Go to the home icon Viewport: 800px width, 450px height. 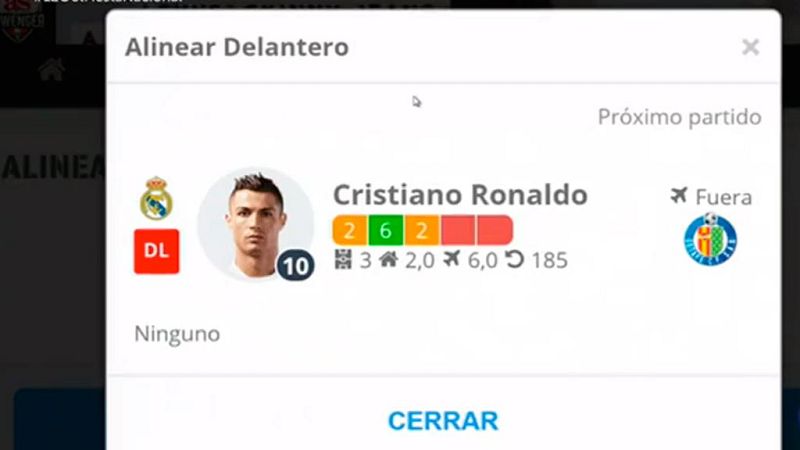(x=52, y=69)
